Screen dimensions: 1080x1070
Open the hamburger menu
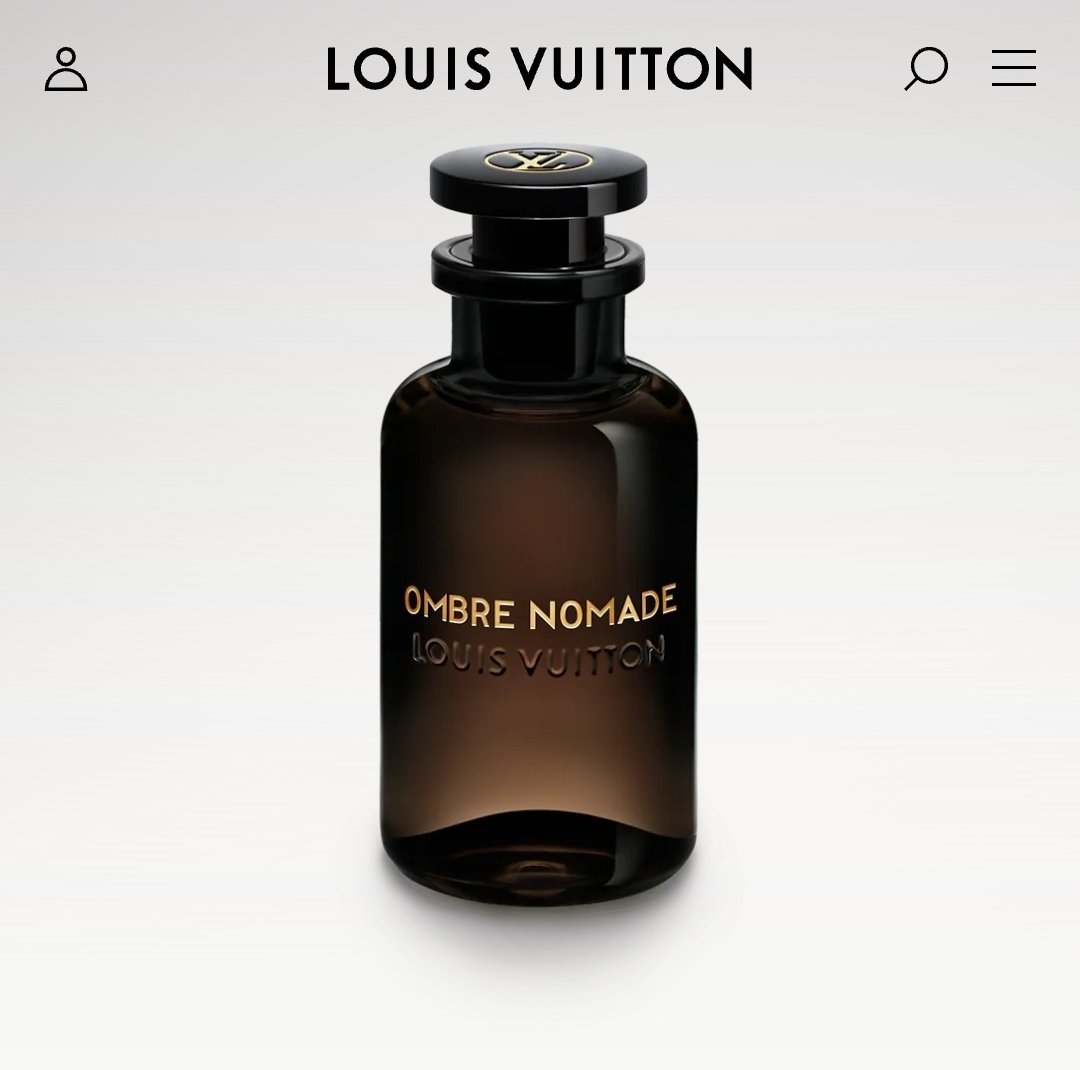point(1013,69)
